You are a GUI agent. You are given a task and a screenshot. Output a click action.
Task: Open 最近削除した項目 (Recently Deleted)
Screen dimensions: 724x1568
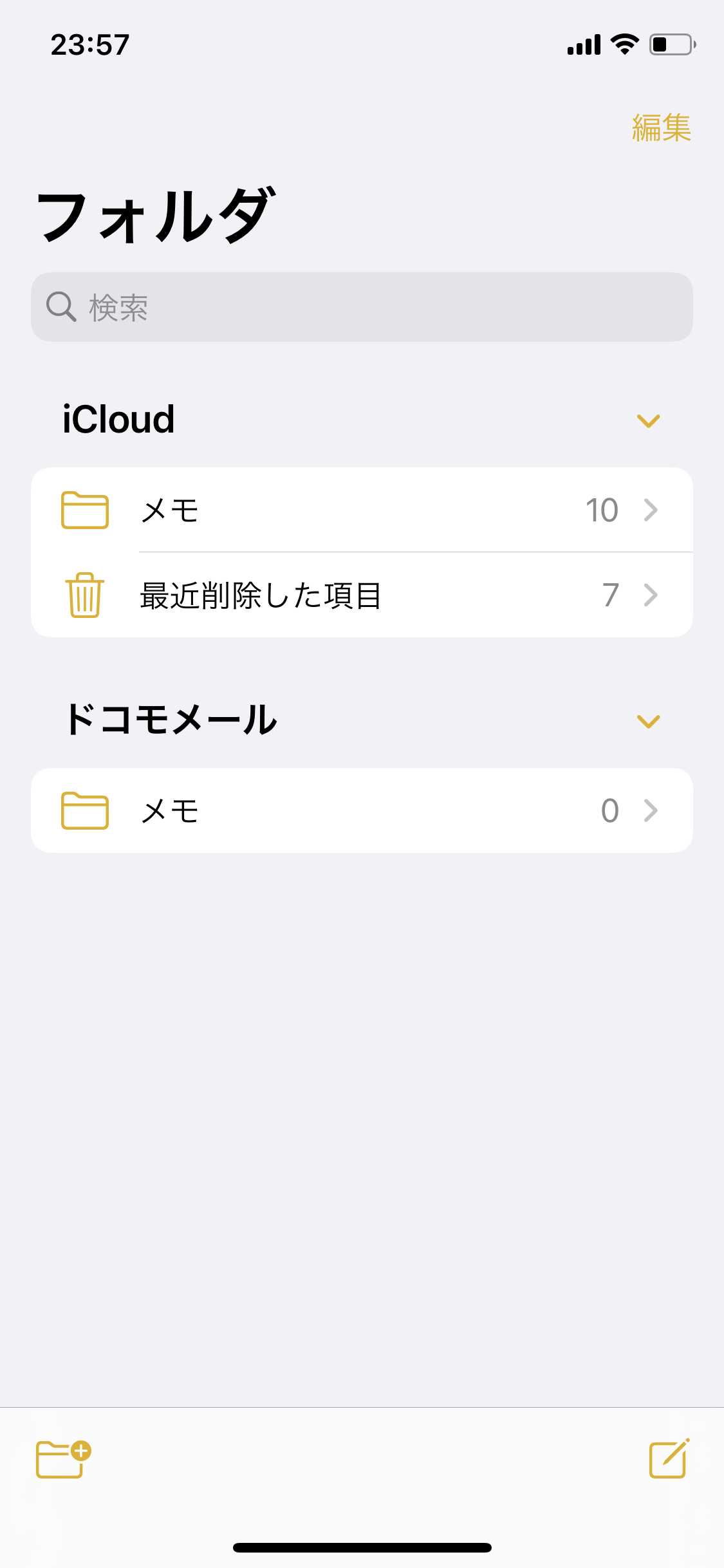(362, 595)
